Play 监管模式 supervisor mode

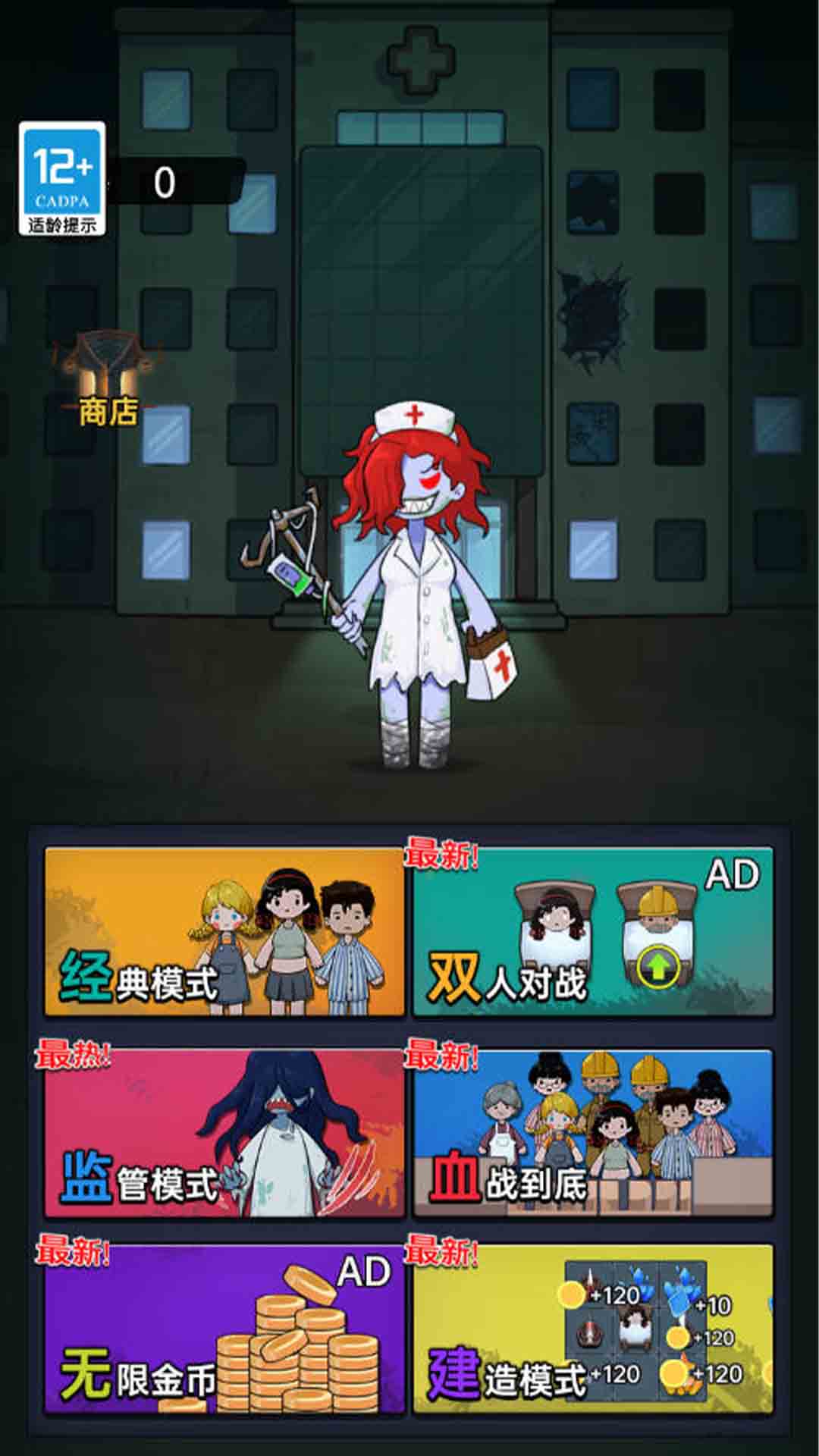224,1134
